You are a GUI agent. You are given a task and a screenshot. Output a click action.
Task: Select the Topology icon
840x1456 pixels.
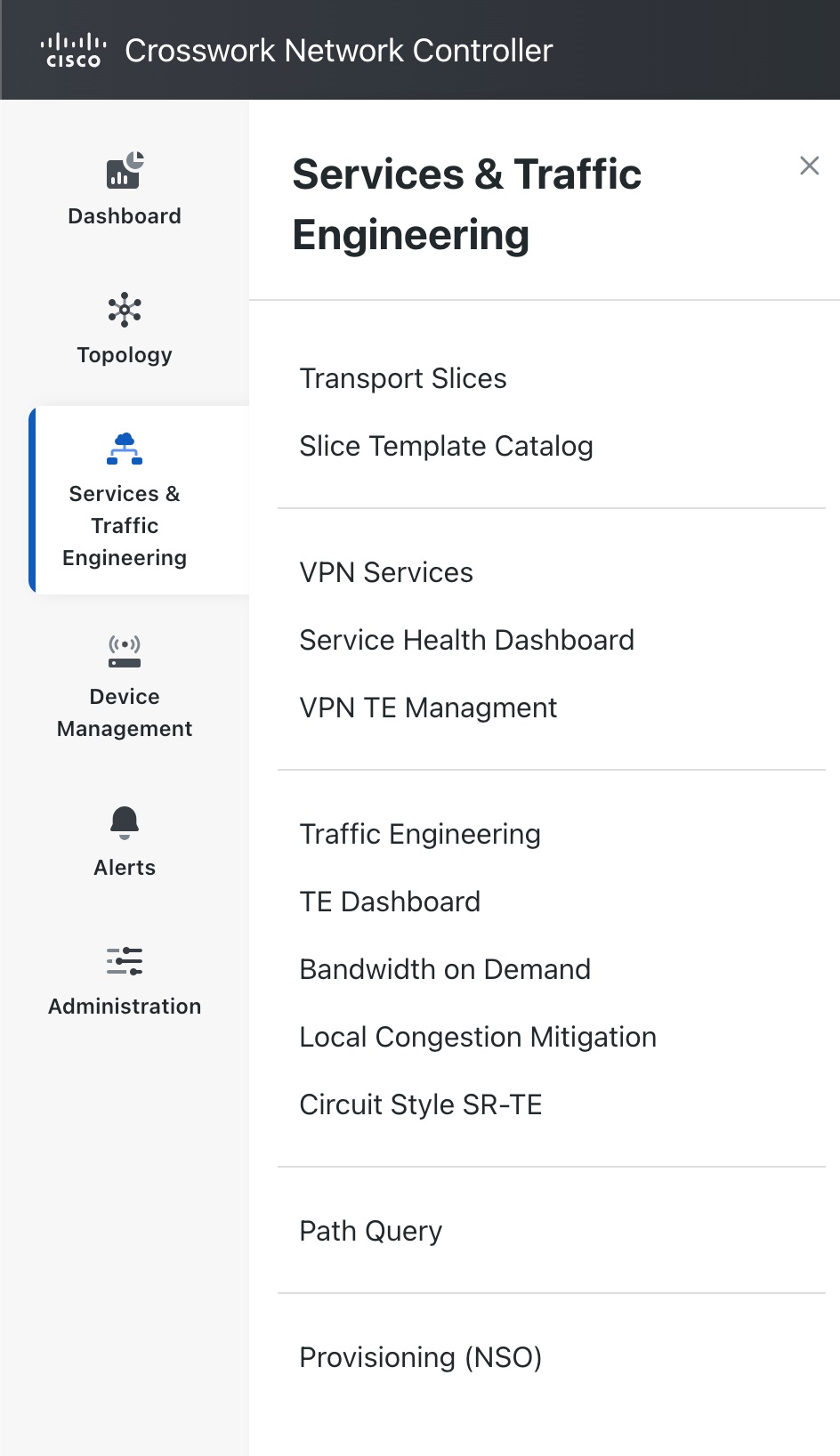pyautogui.click(x=124, y=310)
